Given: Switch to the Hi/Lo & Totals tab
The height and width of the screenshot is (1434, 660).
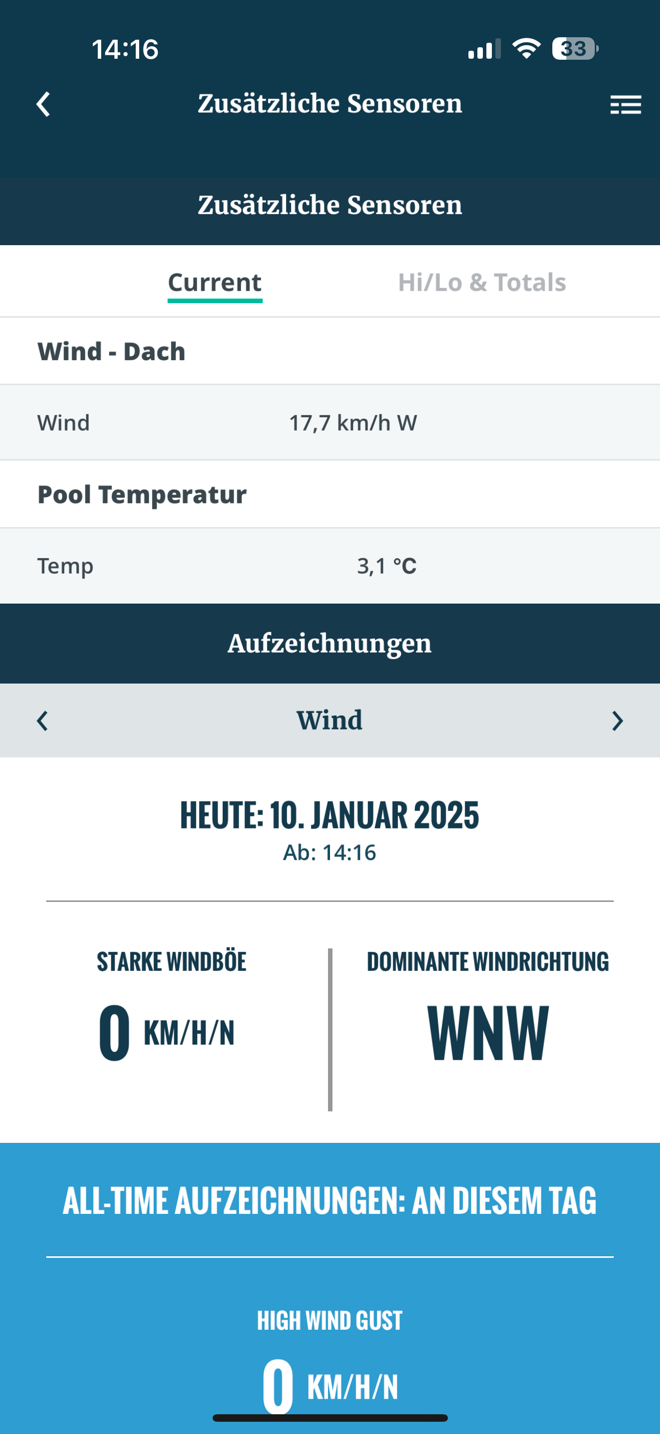Looking at the screenshot, I should pos(481,282).
